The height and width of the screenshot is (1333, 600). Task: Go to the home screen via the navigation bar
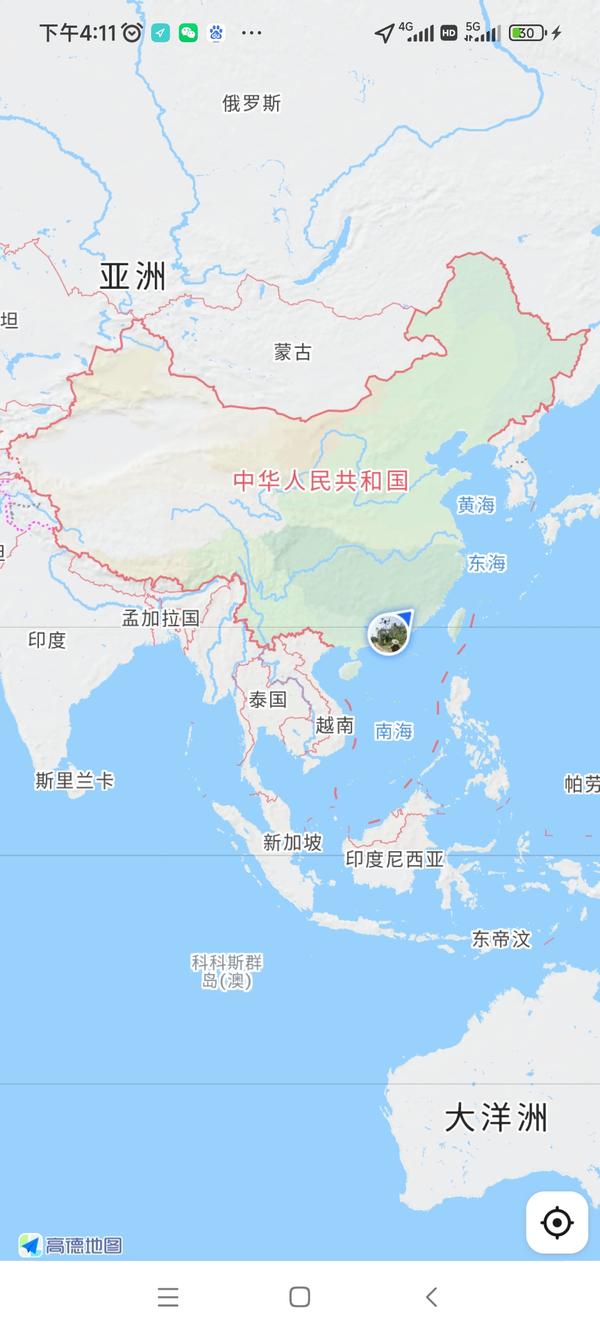tap(299, 1297)
